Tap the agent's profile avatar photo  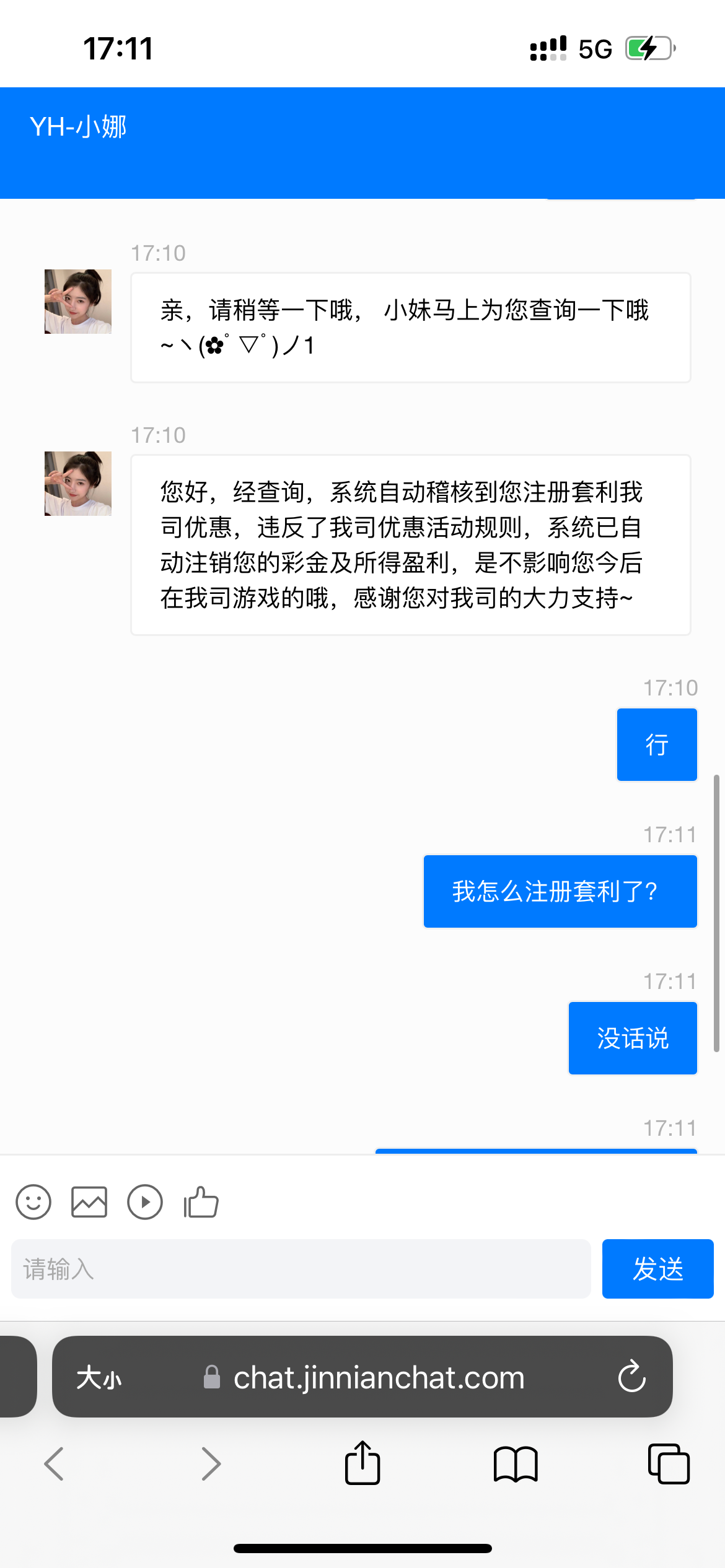[x=77, y=302]
